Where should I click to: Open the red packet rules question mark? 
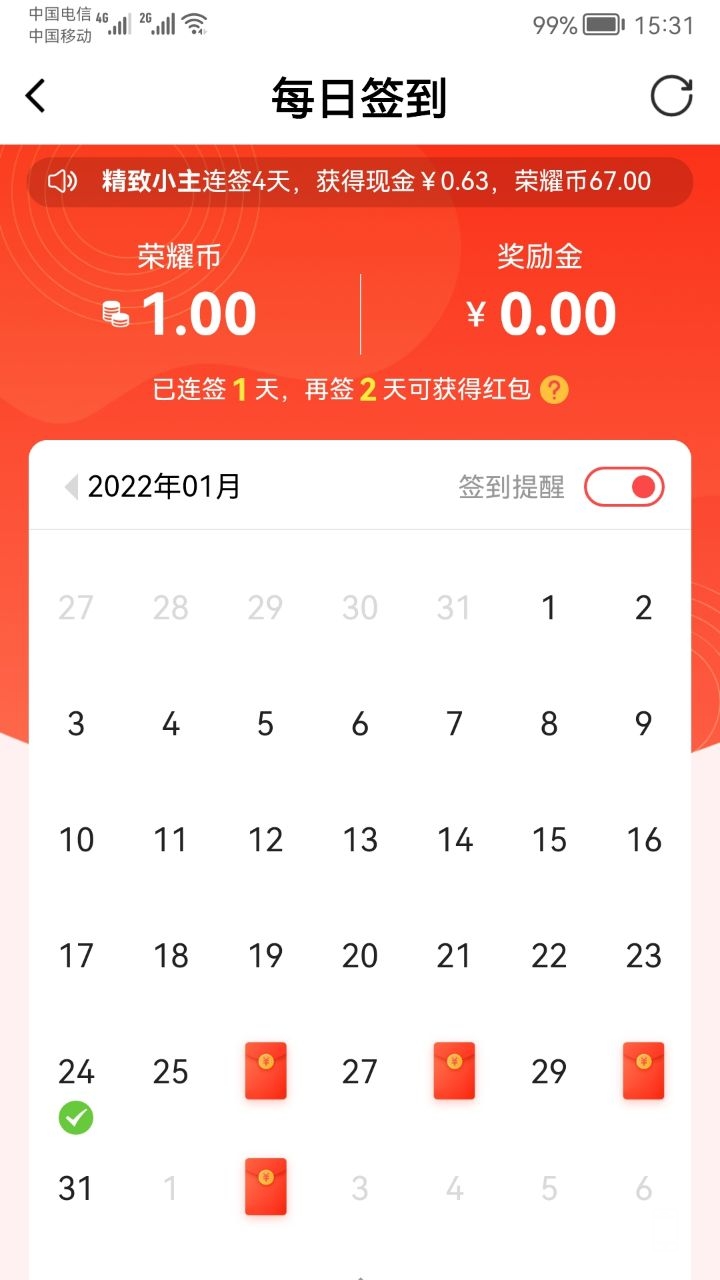(554, 390)
